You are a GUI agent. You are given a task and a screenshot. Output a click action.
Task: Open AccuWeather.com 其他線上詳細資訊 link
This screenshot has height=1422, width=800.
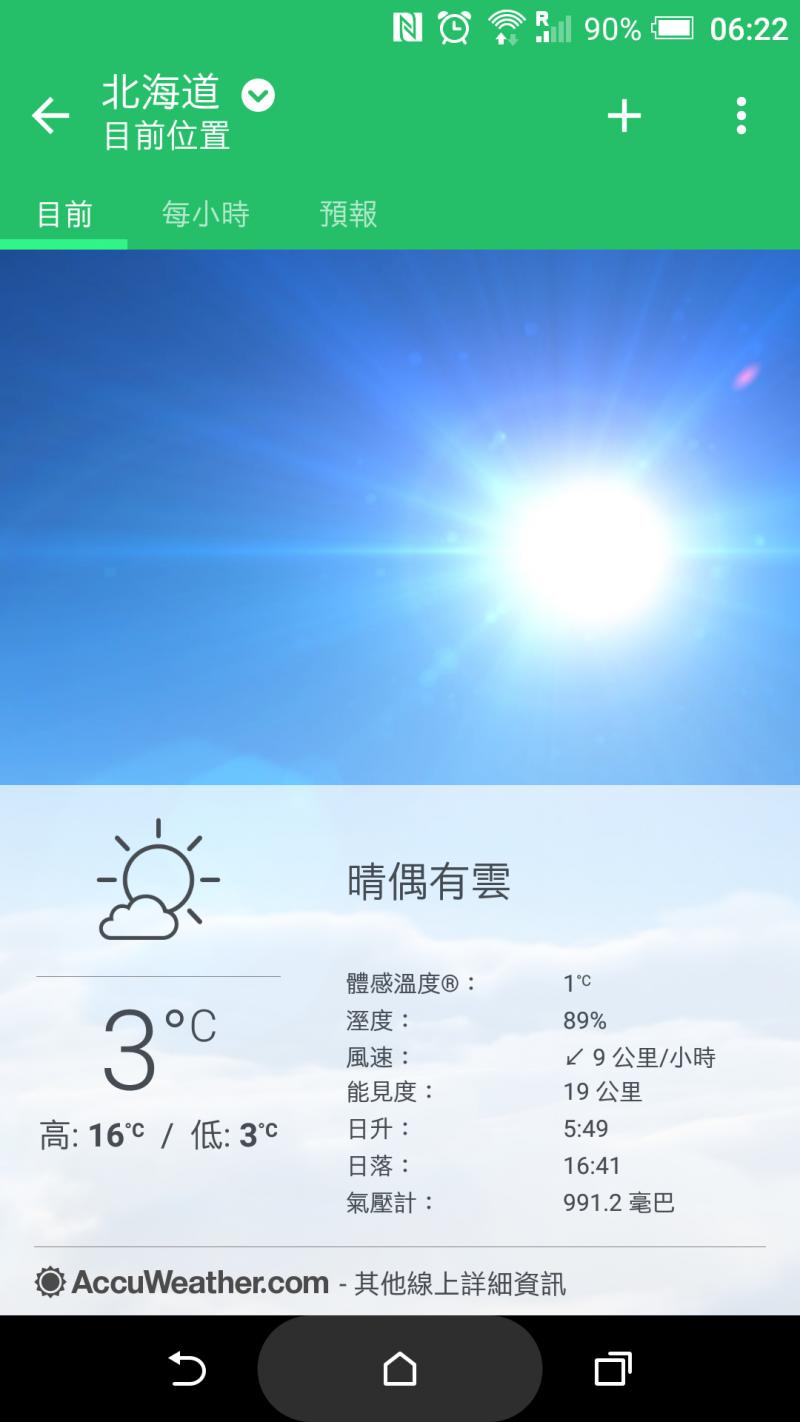pos(300,1282)
